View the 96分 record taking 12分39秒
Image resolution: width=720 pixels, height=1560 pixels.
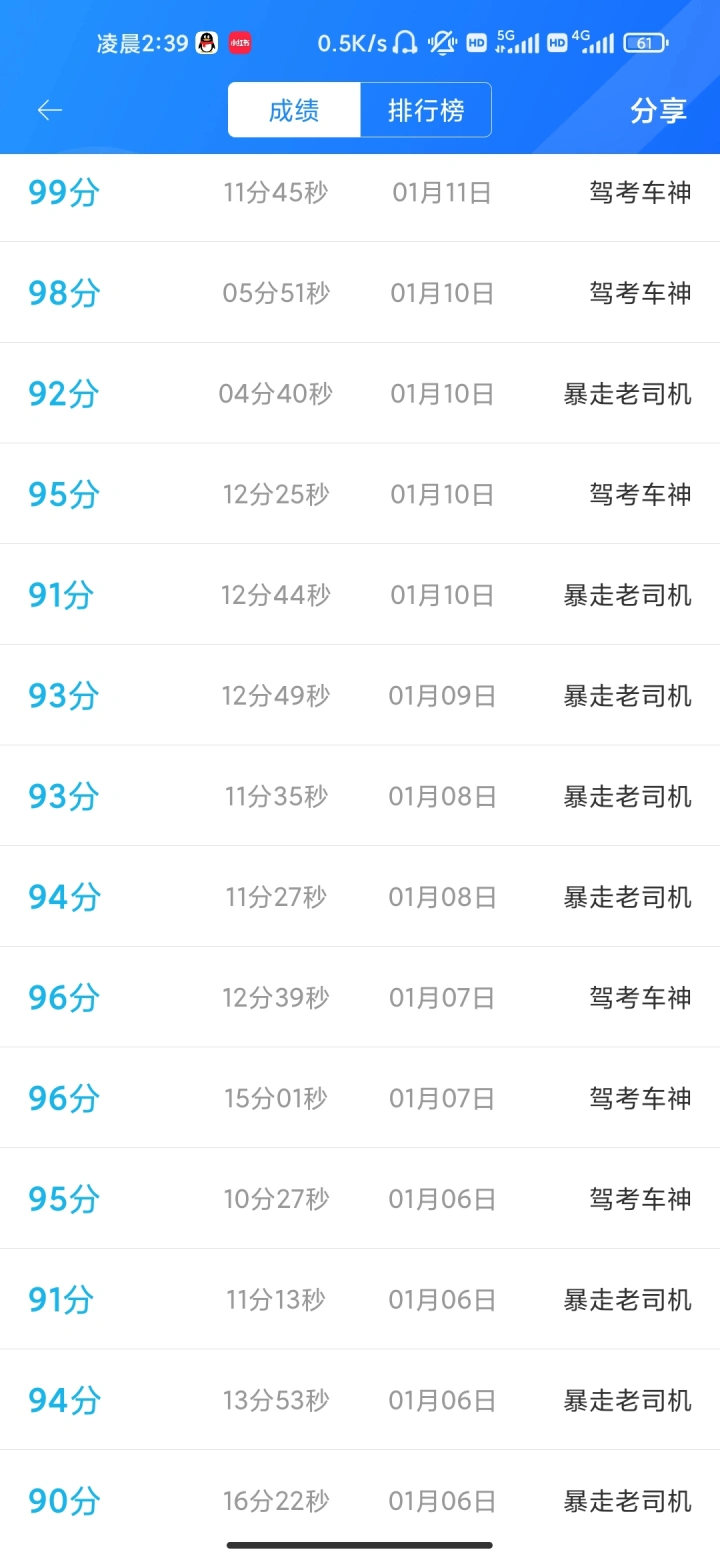(360, 997)
